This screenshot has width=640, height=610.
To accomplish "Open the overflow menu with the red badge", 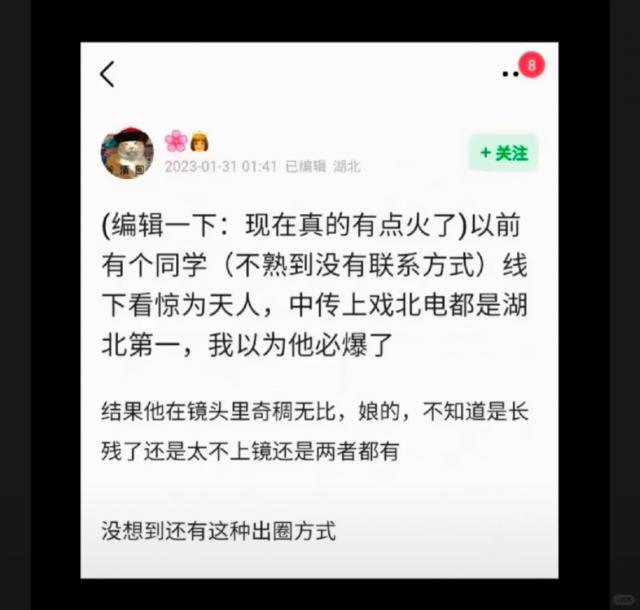I will coord(513,72).
